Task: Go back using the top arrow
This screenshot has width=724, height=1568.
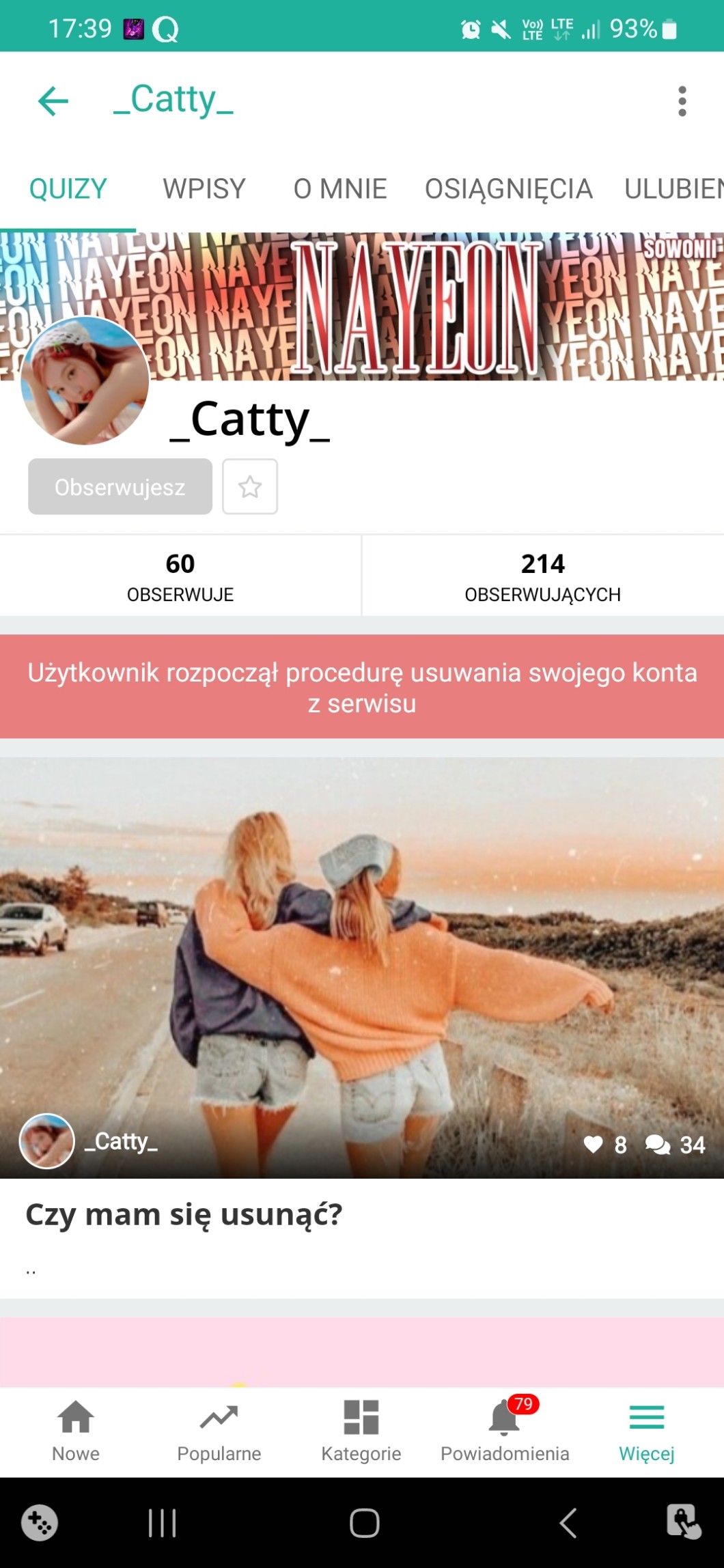Action: (x=53, y=101)
